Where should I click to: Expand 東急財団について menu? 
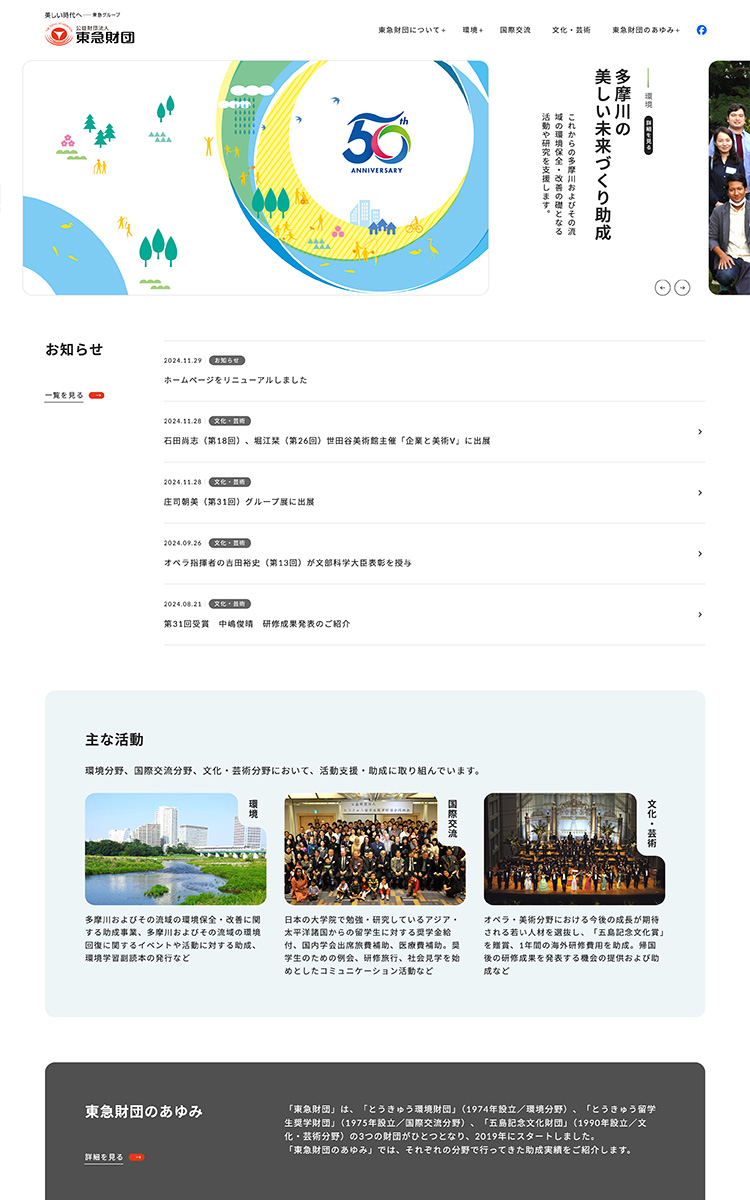[411, 30]
